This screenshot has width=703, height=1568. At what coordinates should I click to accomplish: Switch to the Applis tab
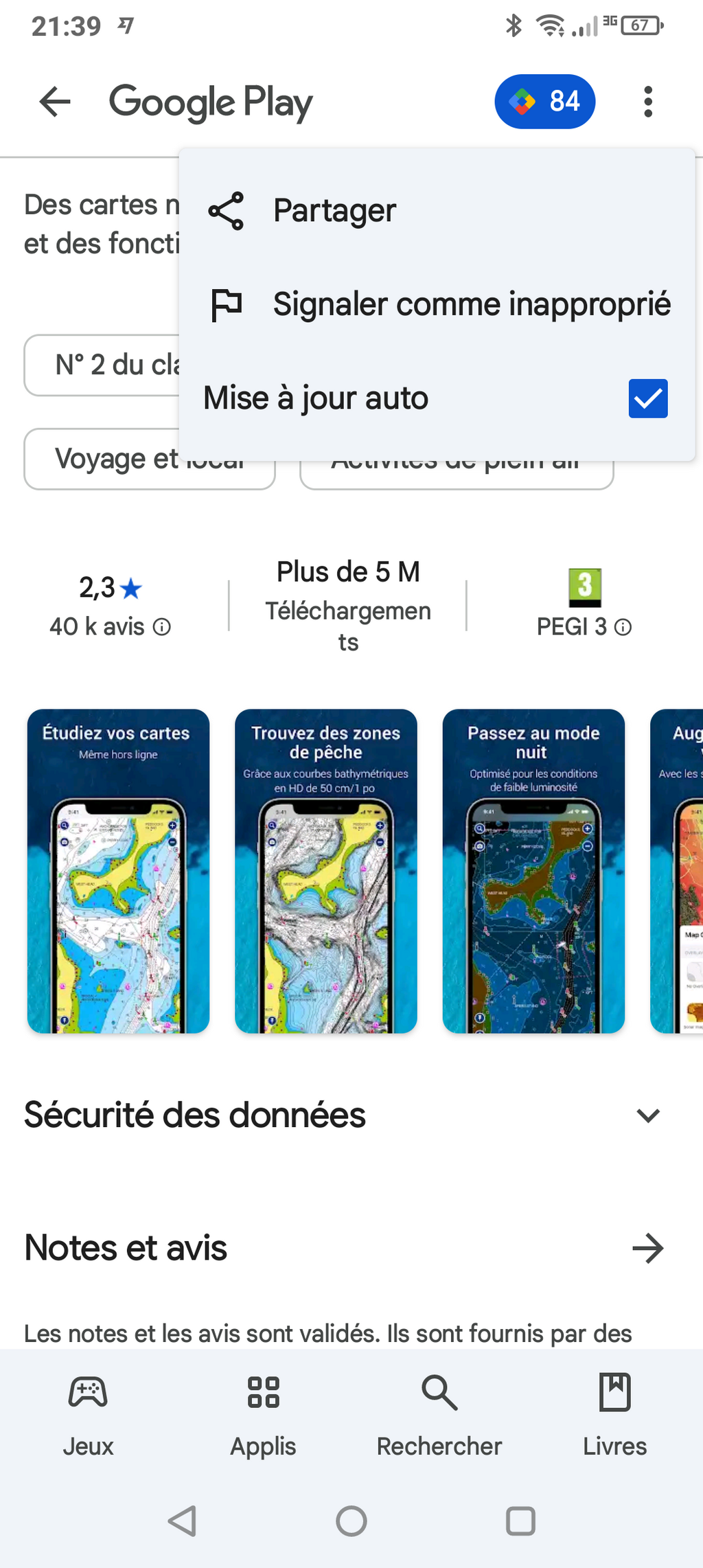(264, 1415)
